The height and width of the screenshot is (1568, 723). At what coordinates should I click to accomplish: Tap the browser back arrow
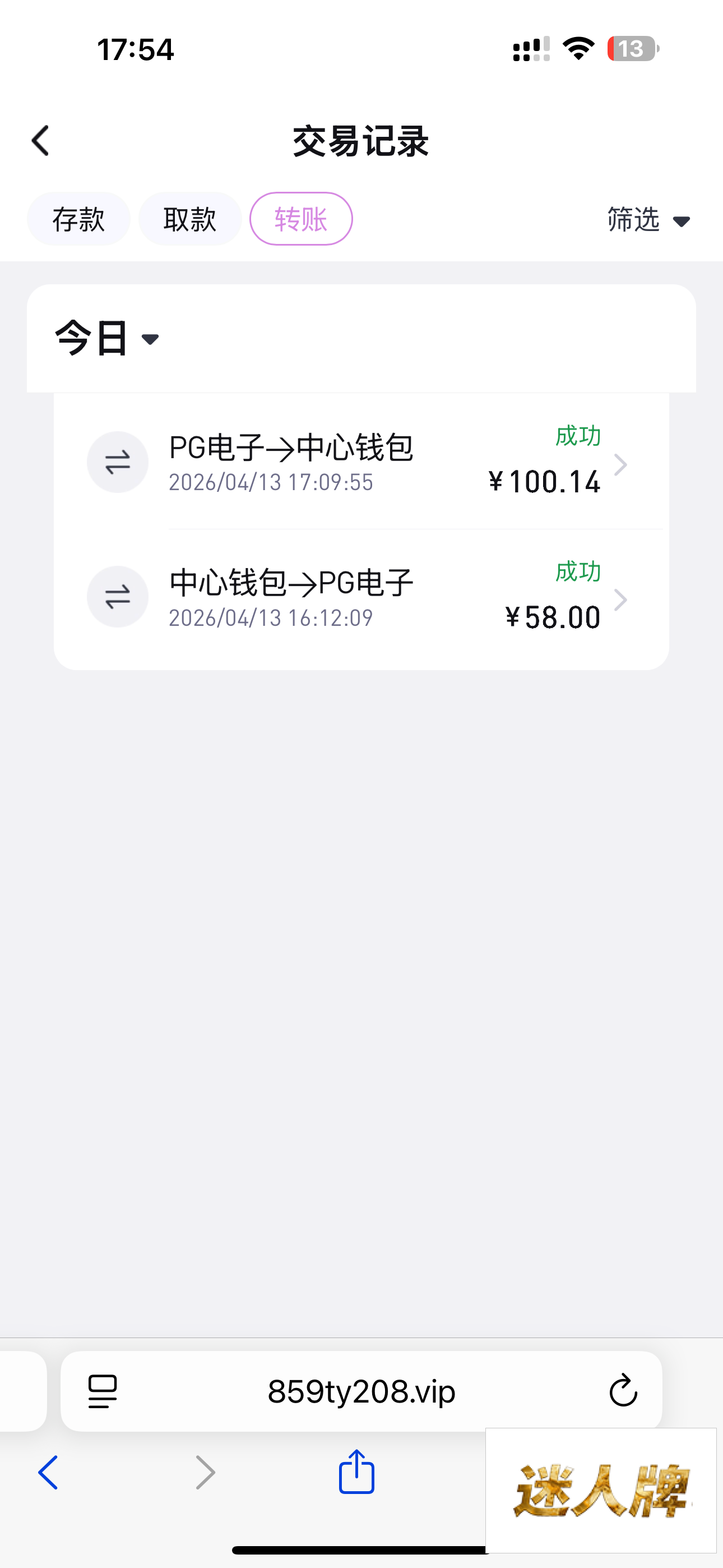click(x=49, y=1473)
